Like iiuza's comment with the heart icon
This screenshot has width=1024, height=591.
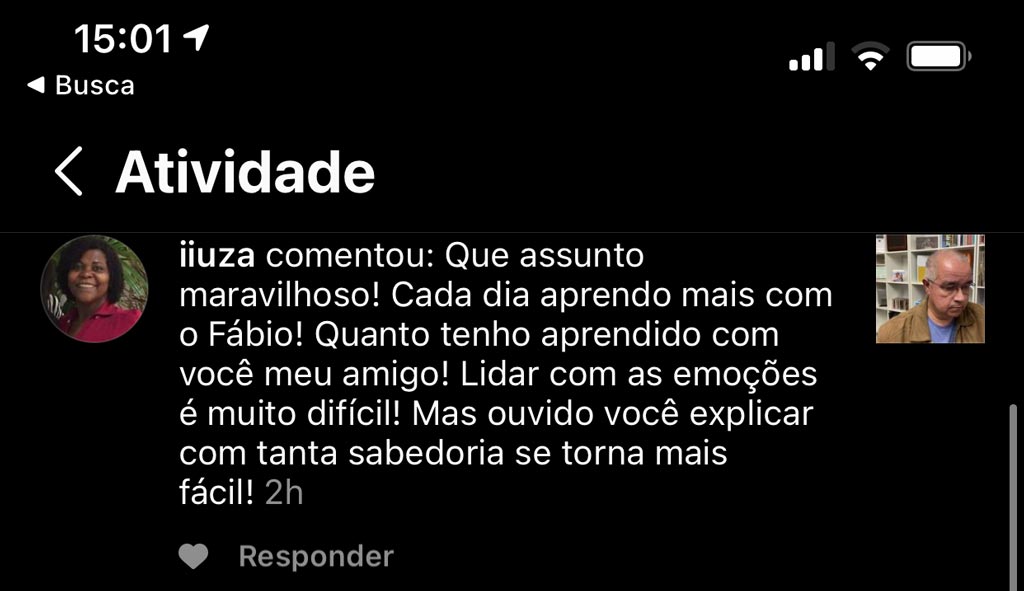pyautogui.click(x=193, y=556)
